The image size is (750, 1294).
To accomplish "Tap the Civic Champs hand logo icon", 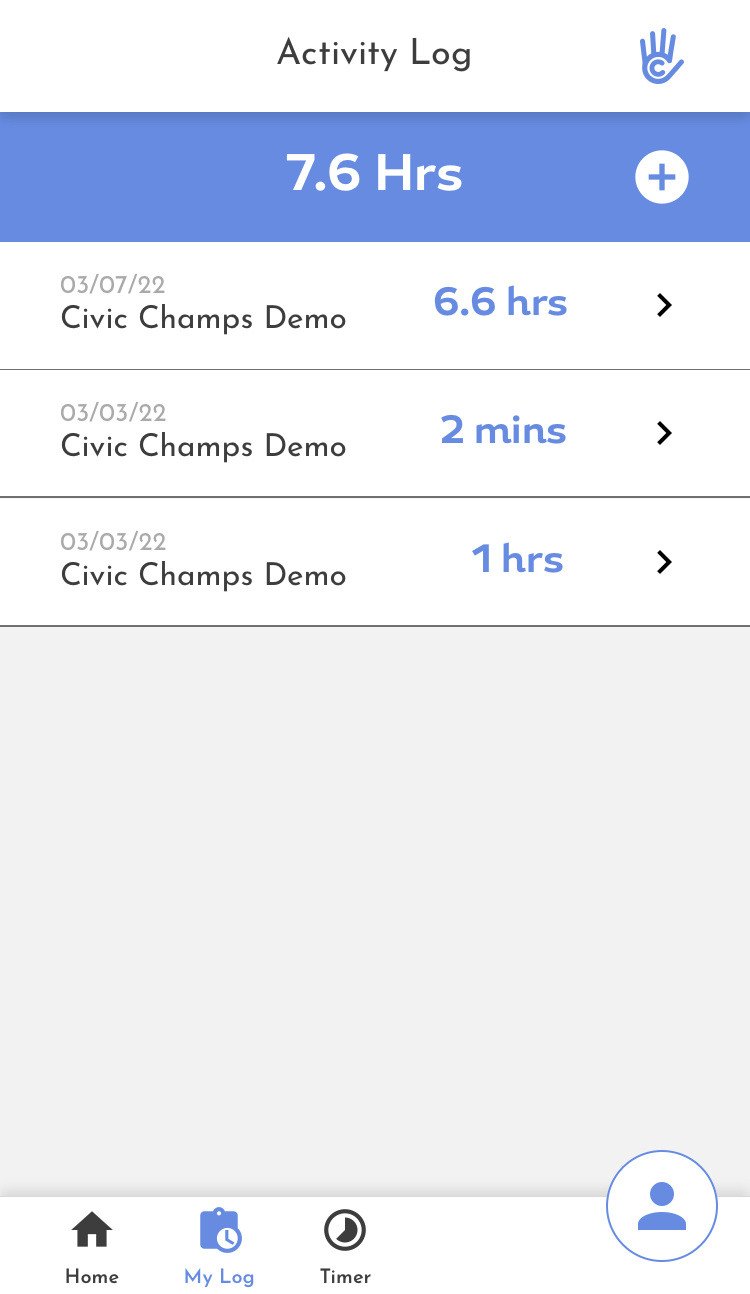I will 661,56.
